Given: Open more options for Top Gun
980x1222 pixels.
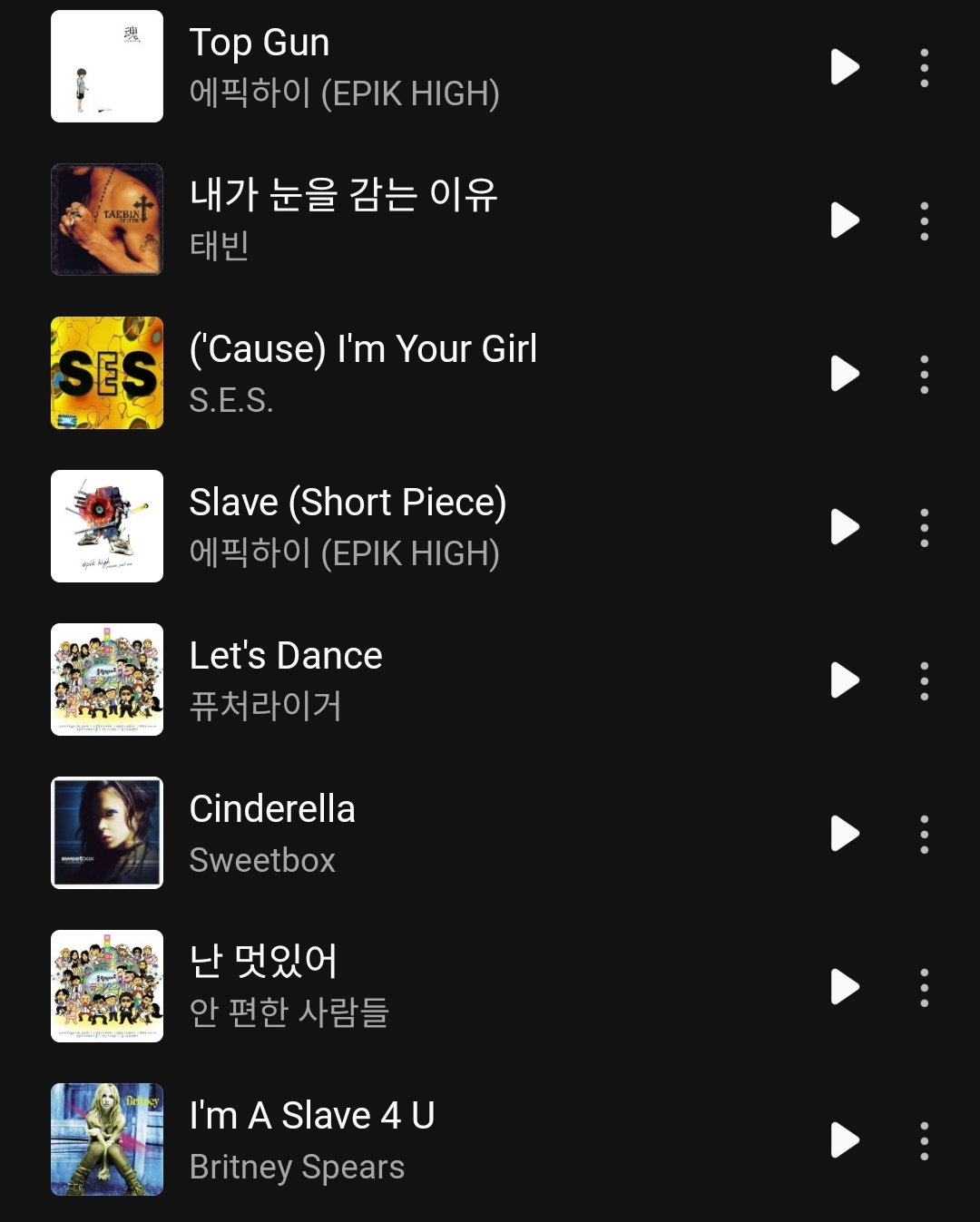Looking at the screenshot, I should coord(924,67).
